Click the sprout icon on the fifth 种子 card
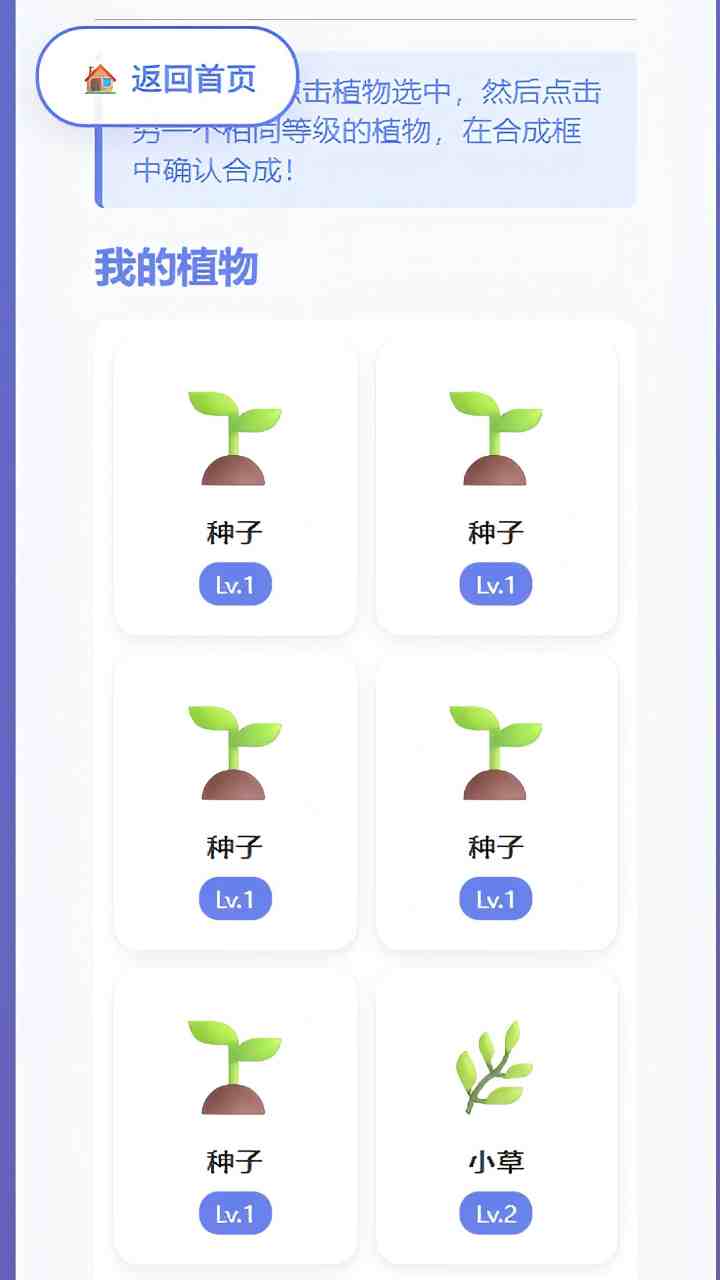The image size is (720, 1280). (235, 1063)
